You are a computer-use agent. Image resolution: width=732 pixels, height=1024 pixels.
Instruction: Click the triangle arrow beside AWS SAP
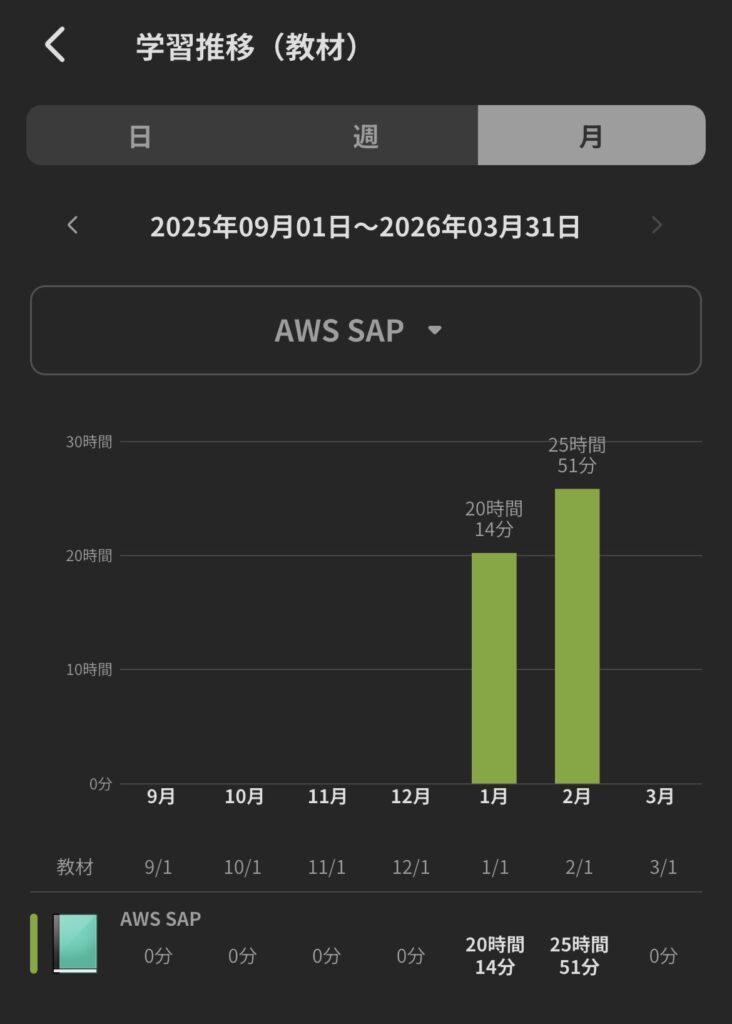[434, 331]
